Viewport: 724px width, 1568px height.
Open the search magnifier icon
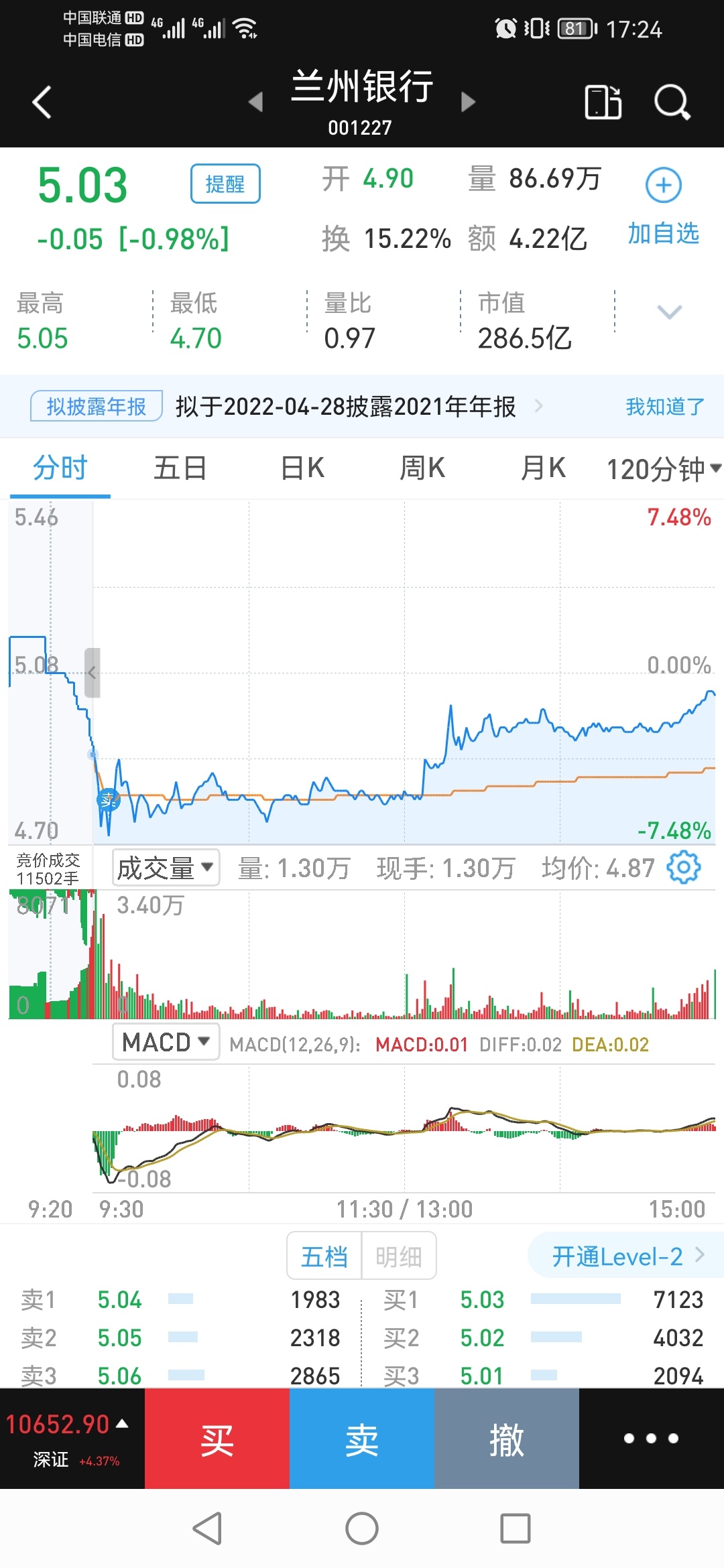(x=672, y=103)
